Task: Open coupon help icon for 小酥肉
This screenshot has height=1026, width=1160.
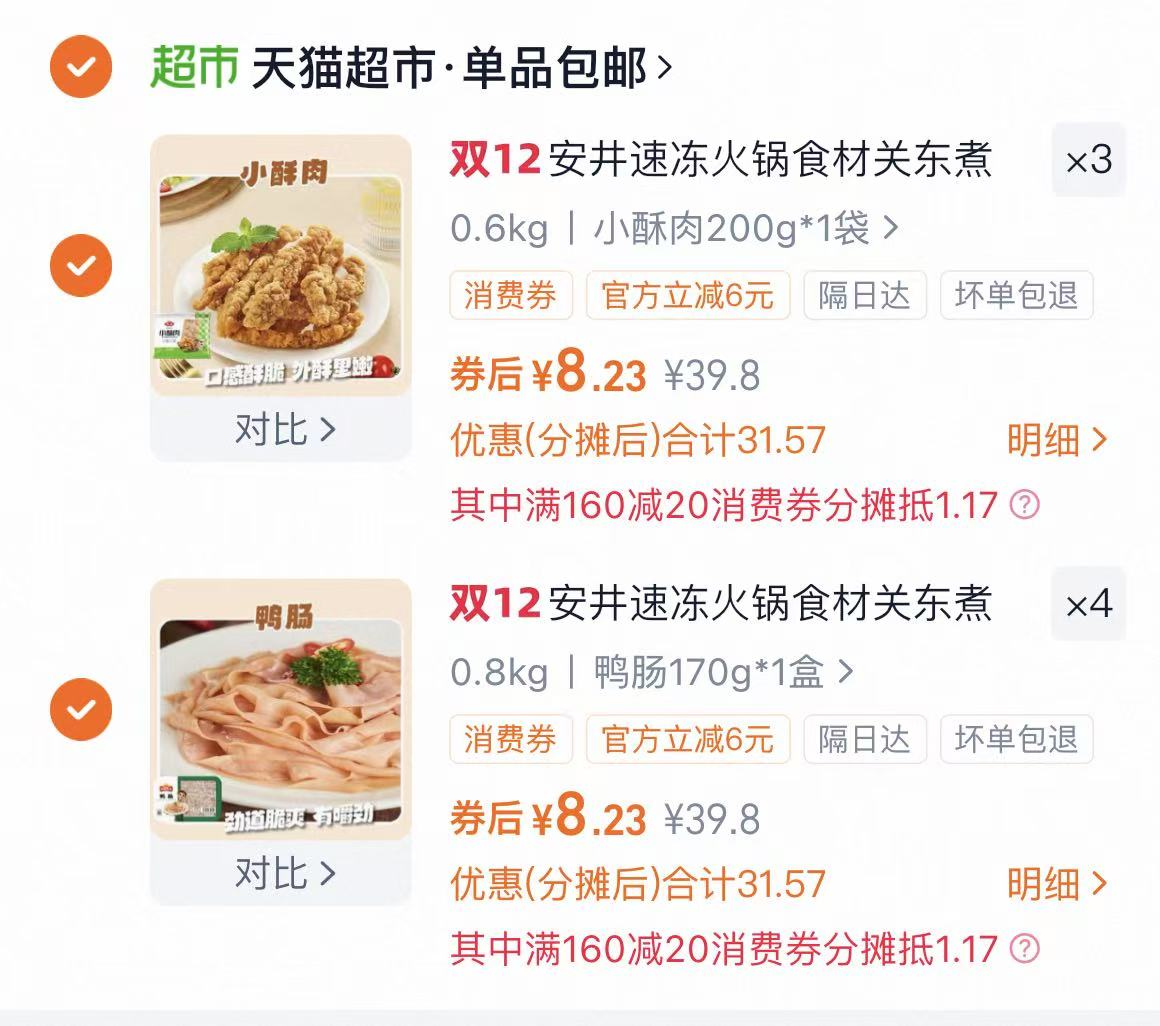Action: pos(1024,505)
